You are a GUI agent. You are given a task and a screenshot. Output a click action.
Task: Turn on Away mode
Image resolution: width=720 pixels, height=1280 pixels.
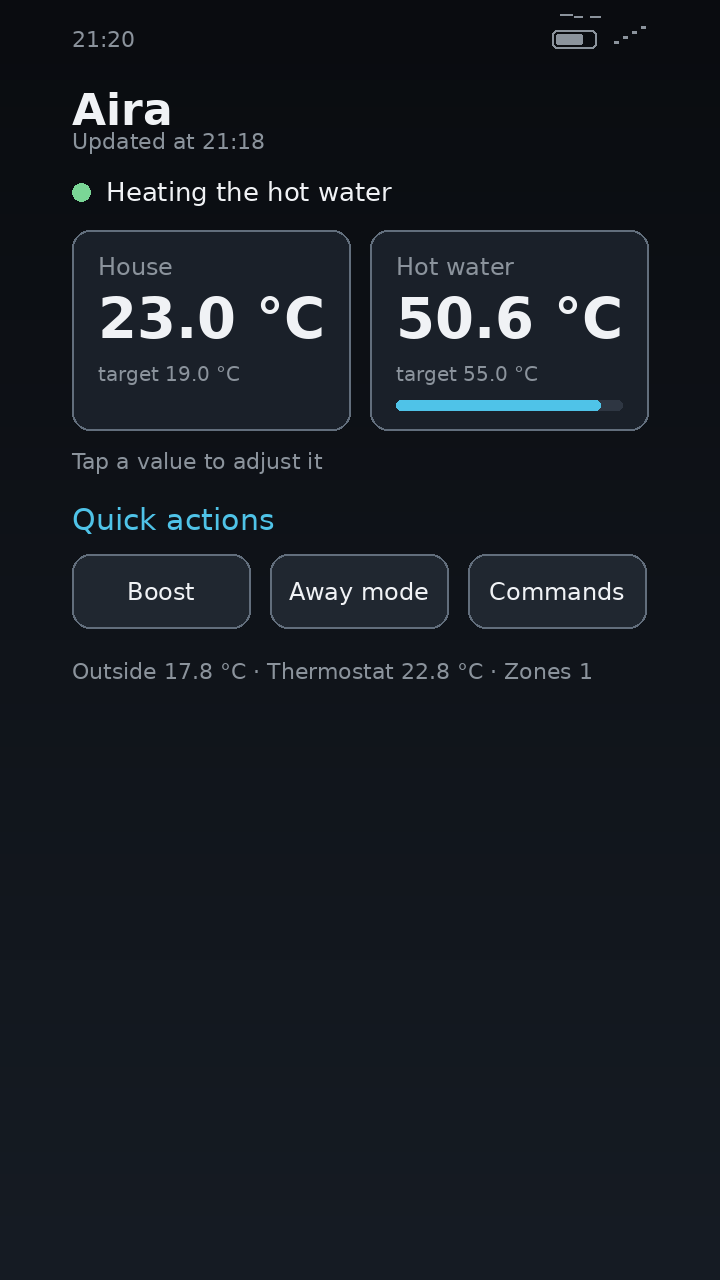[x=359, y=591]
